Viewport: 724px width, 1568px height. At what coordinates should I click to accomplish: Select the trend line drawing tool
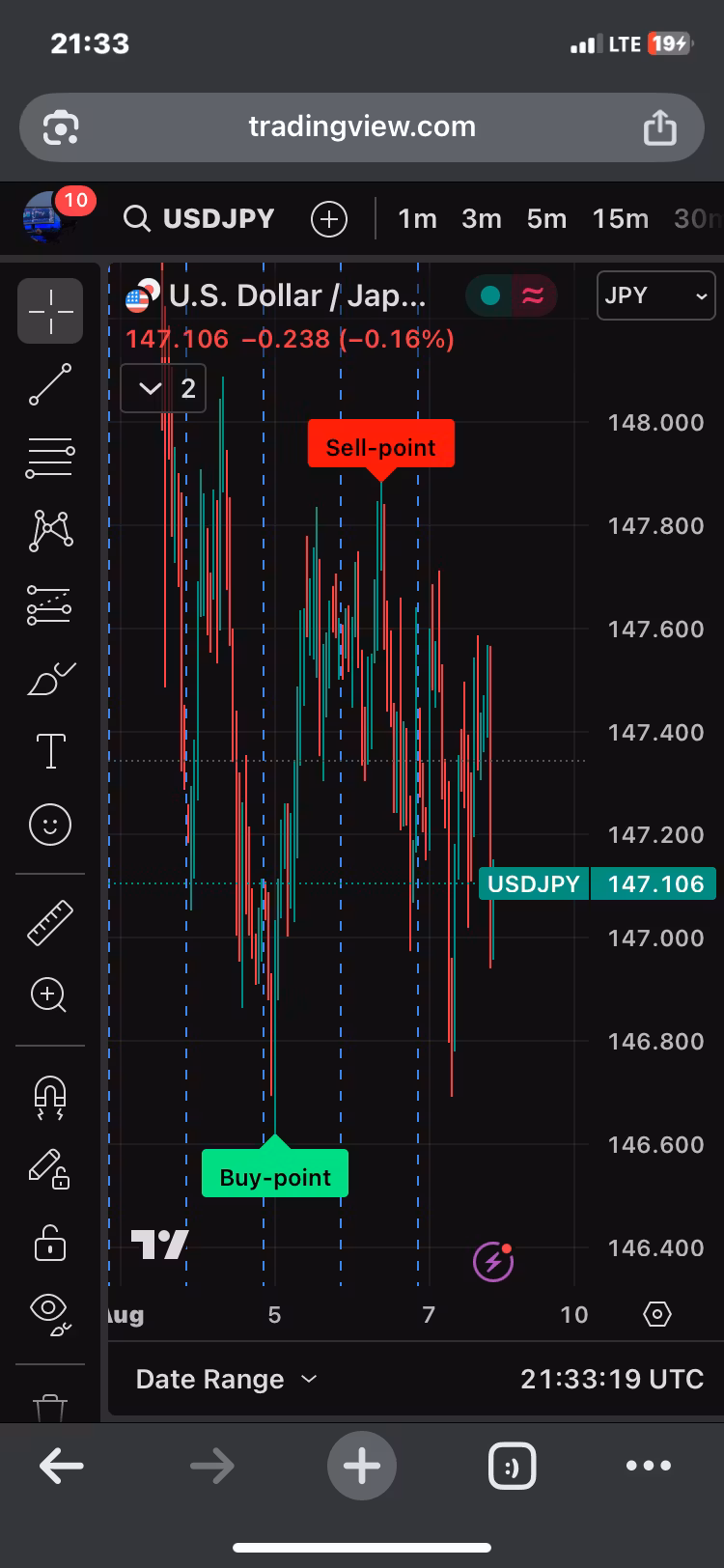point(50,383)
